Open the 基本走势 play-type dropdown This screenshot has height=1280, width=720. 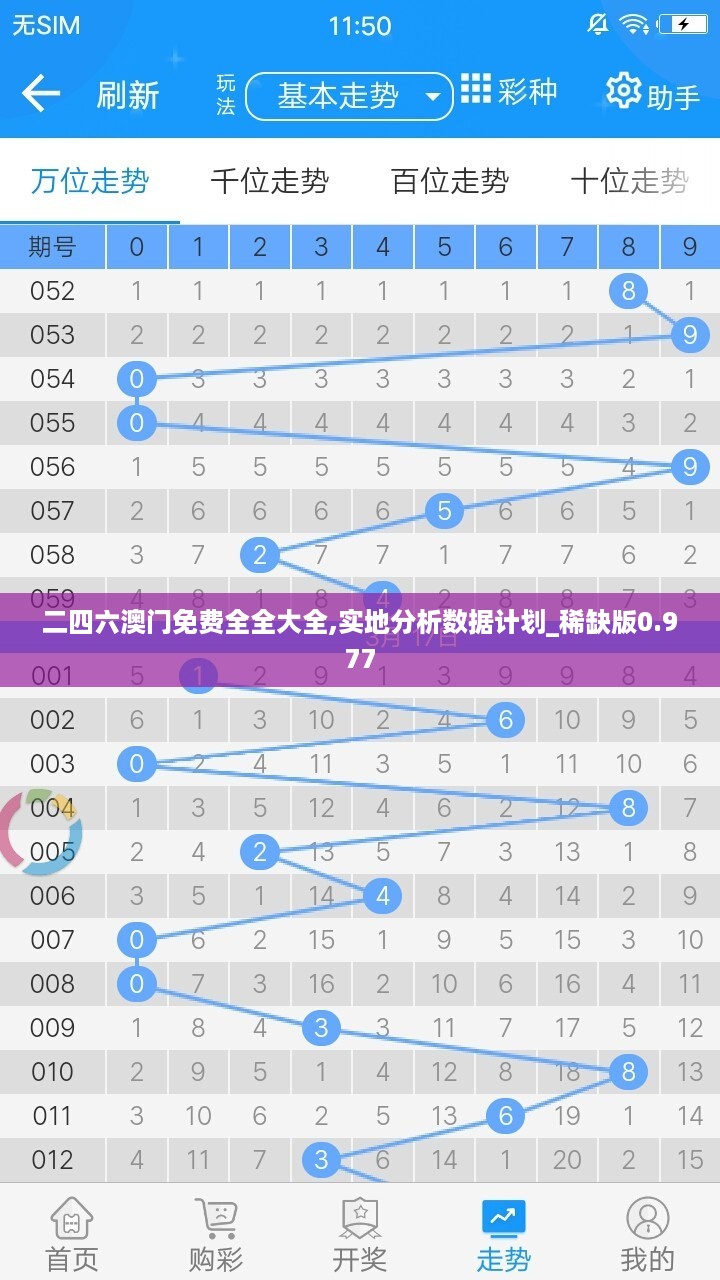click(x=349, y=96)
